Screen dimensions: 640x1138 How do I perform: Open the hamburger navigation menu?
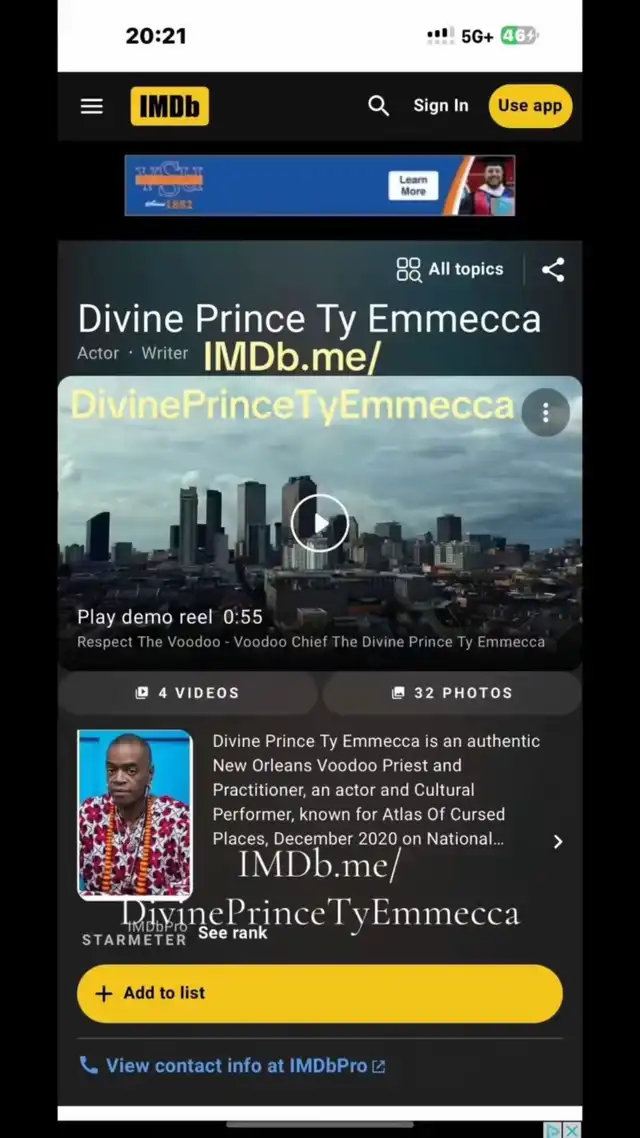pyautogui.click(x=91, y=107)
